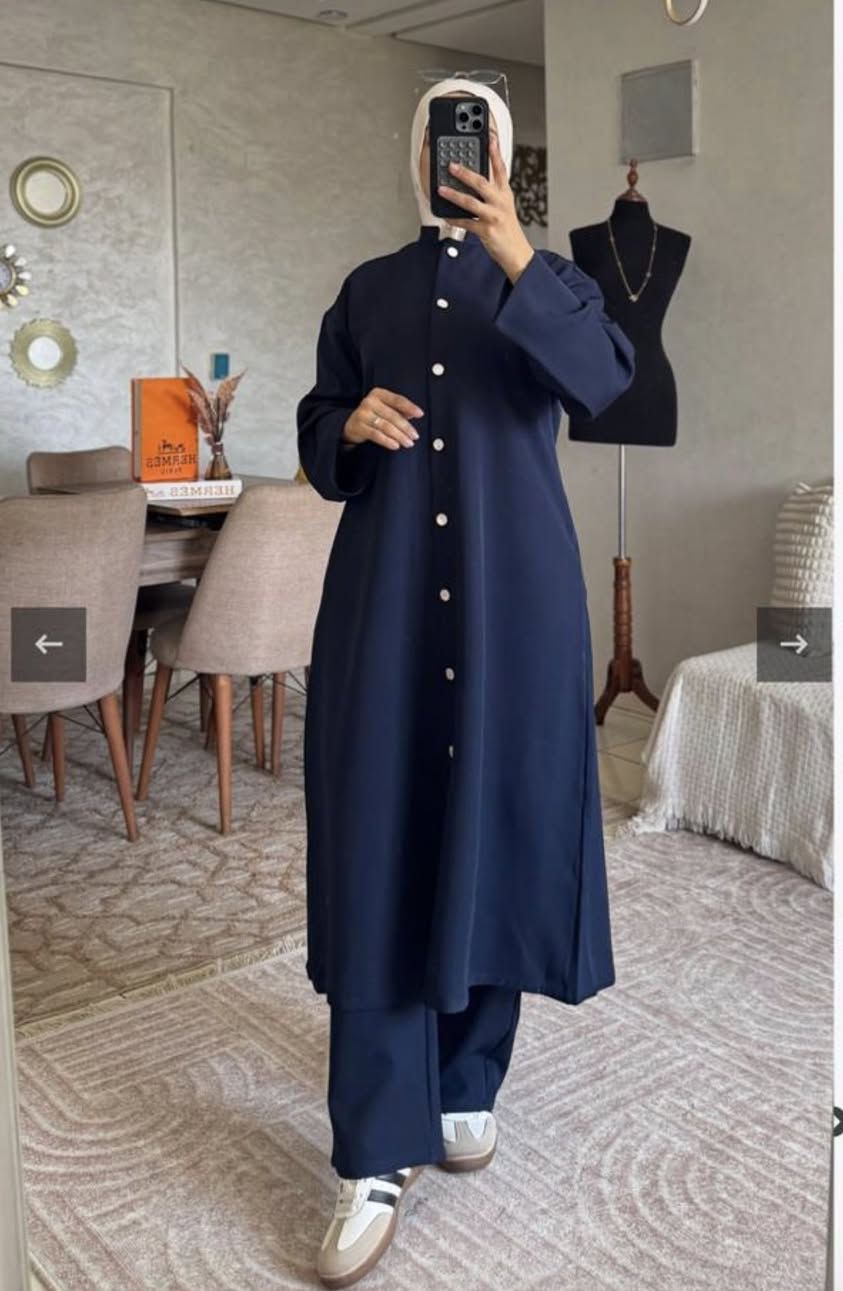Go to the previous product photo
This screenshot has height=1291, width=843.
(x=48, y=645)
